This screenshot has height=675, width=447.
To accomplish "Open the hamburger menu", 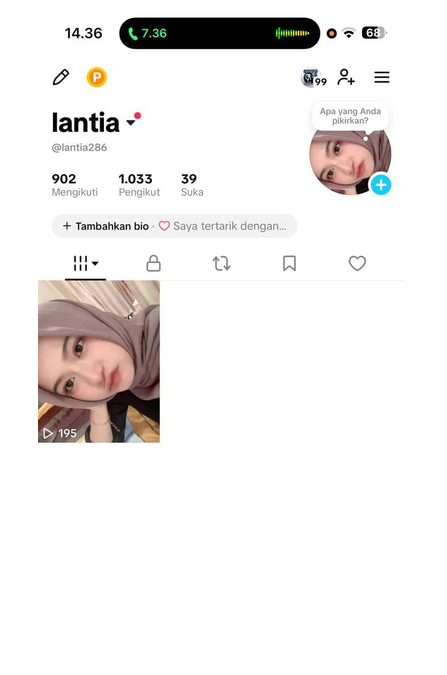I will [x=382, y=77].
